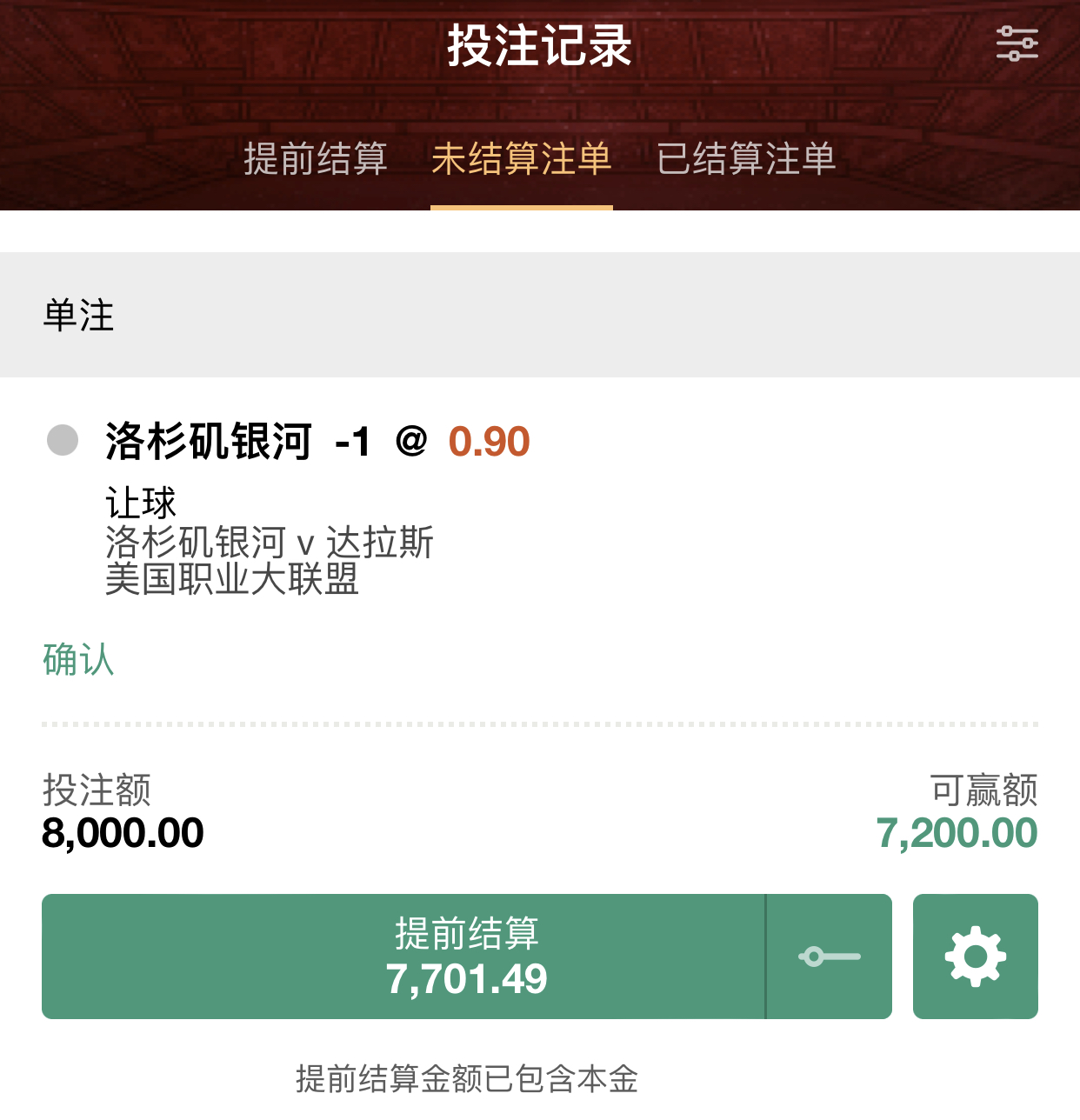Open the filter settings icon
Screen dimensions: 1080x1120
(1017, 43)
